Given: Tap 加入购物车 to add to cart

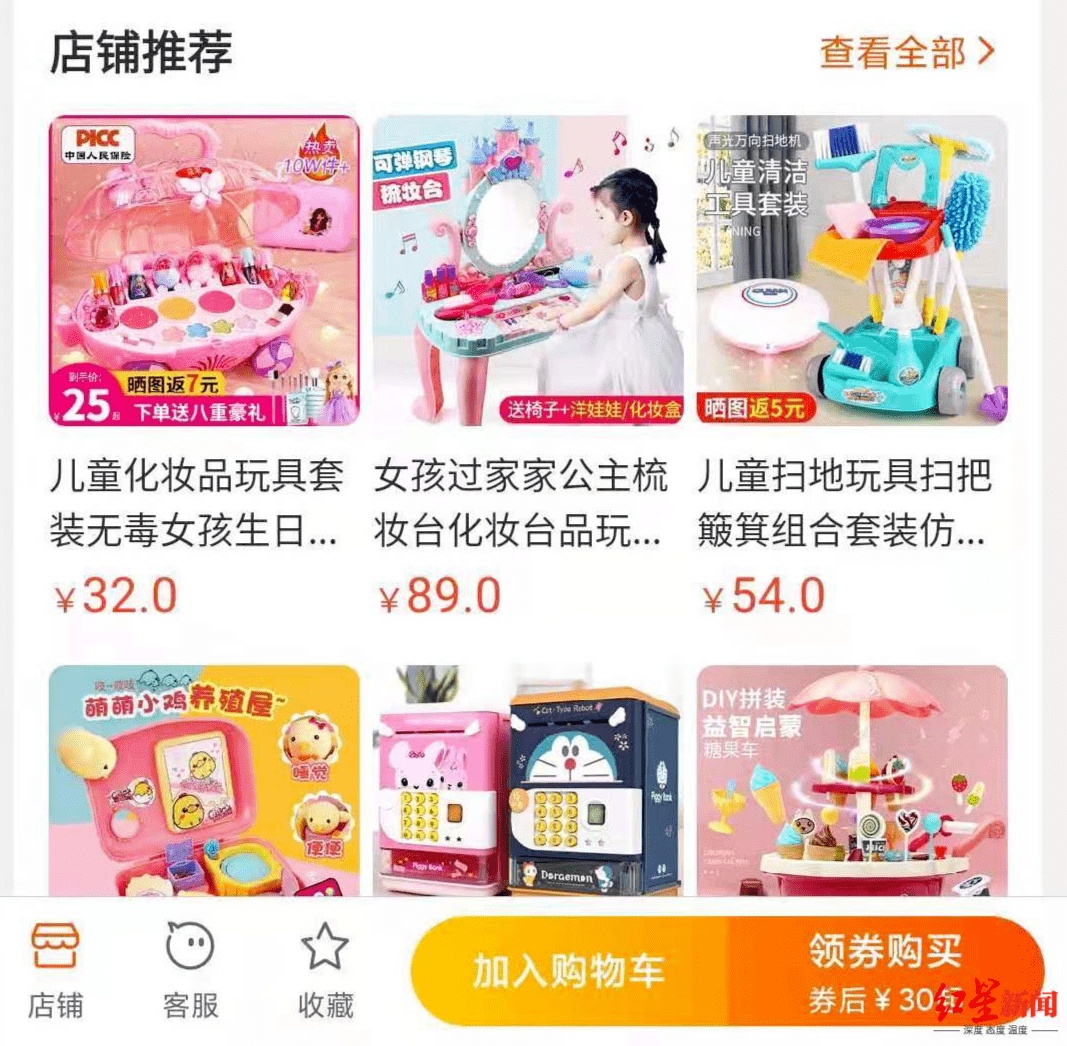Looking at the screenshot, I should point(568,970).
